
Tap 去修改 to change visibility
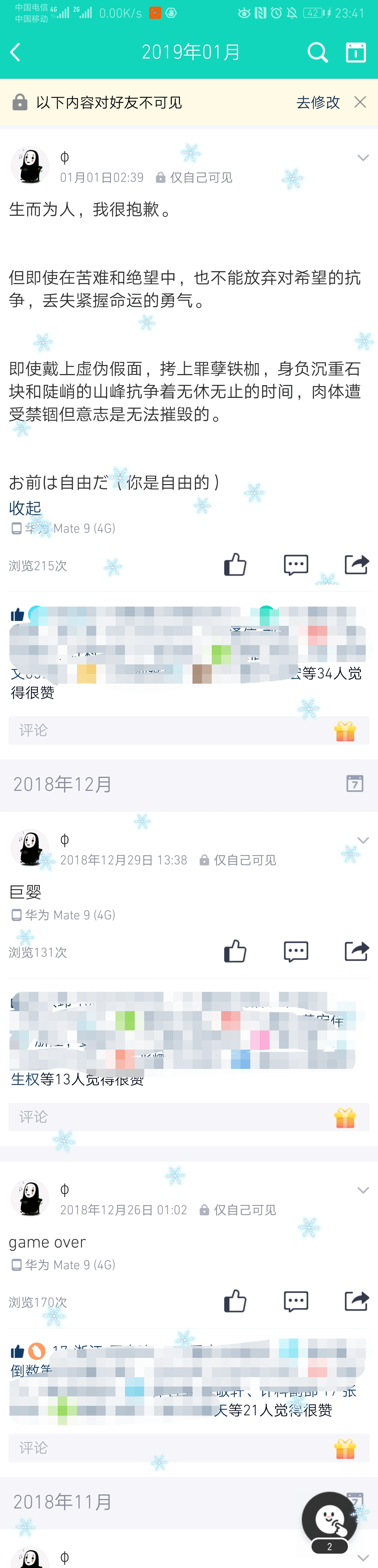pyautogui.click(x=318, y=102)
